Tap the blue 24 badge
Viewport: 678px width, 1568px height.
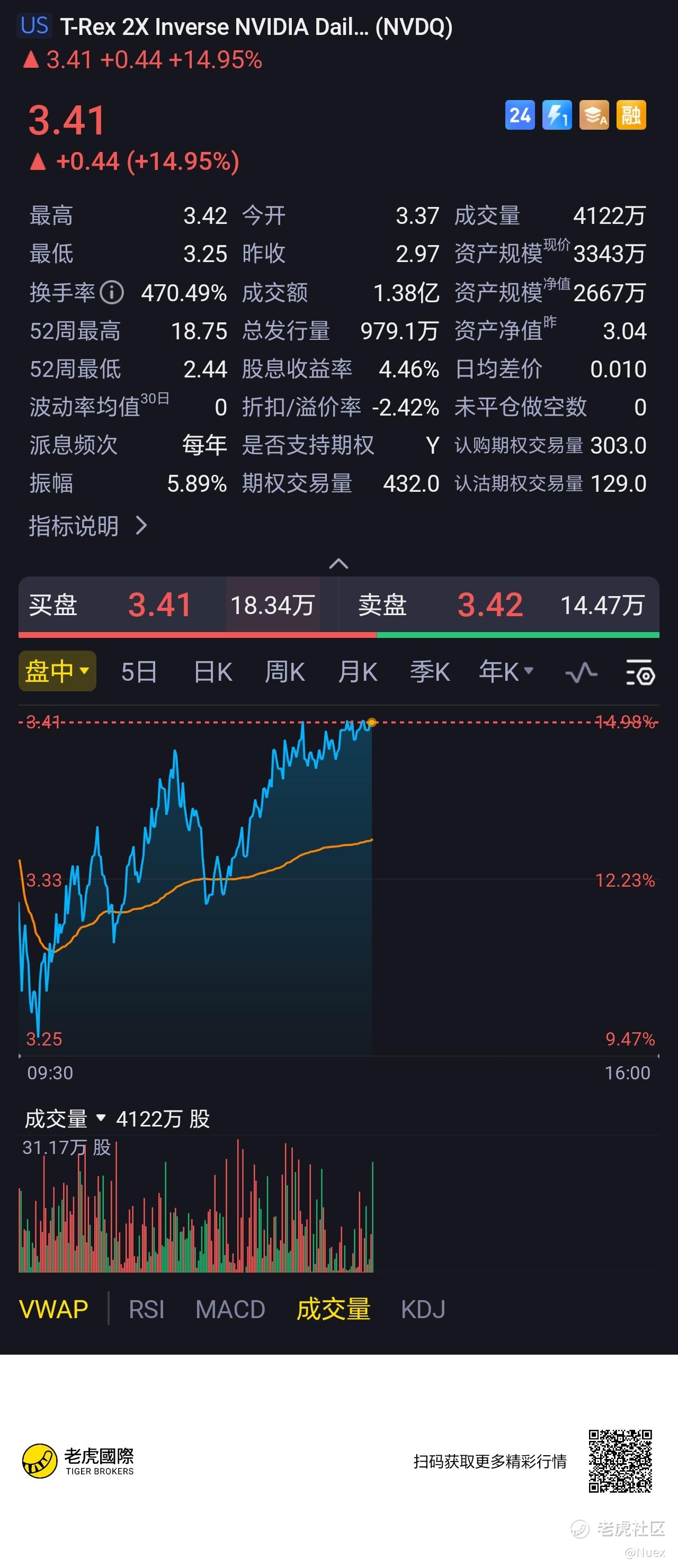(x=520, y=115)
